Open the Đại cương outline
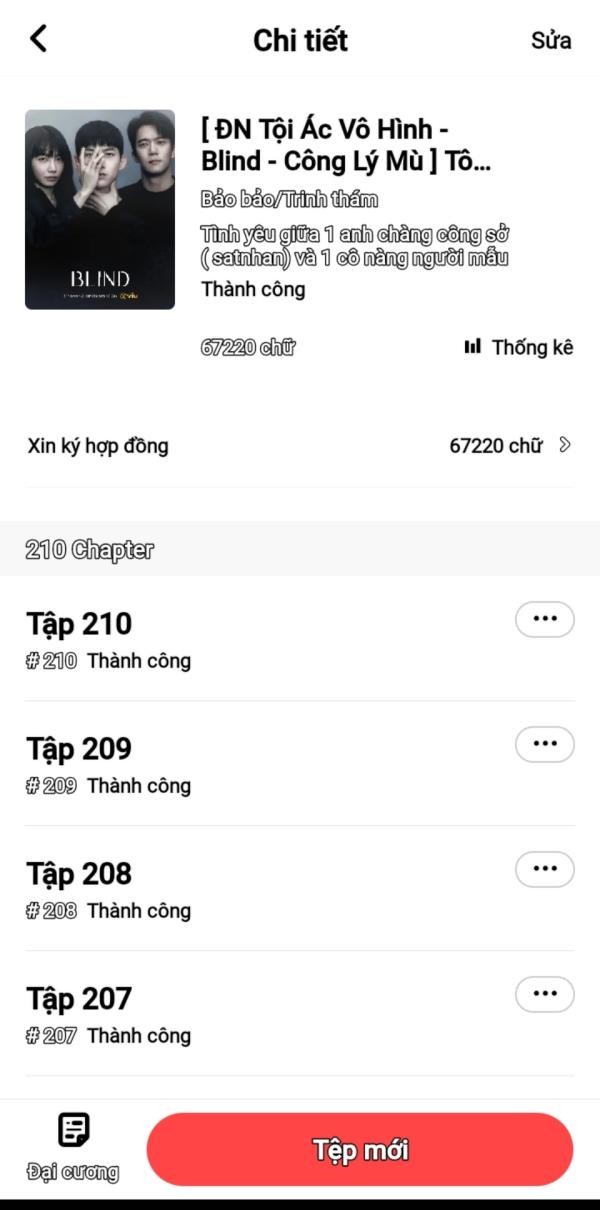Image resolution: width=600 pixels, height=1210 pixels. pyautogui.click(x=73, y=1147)
